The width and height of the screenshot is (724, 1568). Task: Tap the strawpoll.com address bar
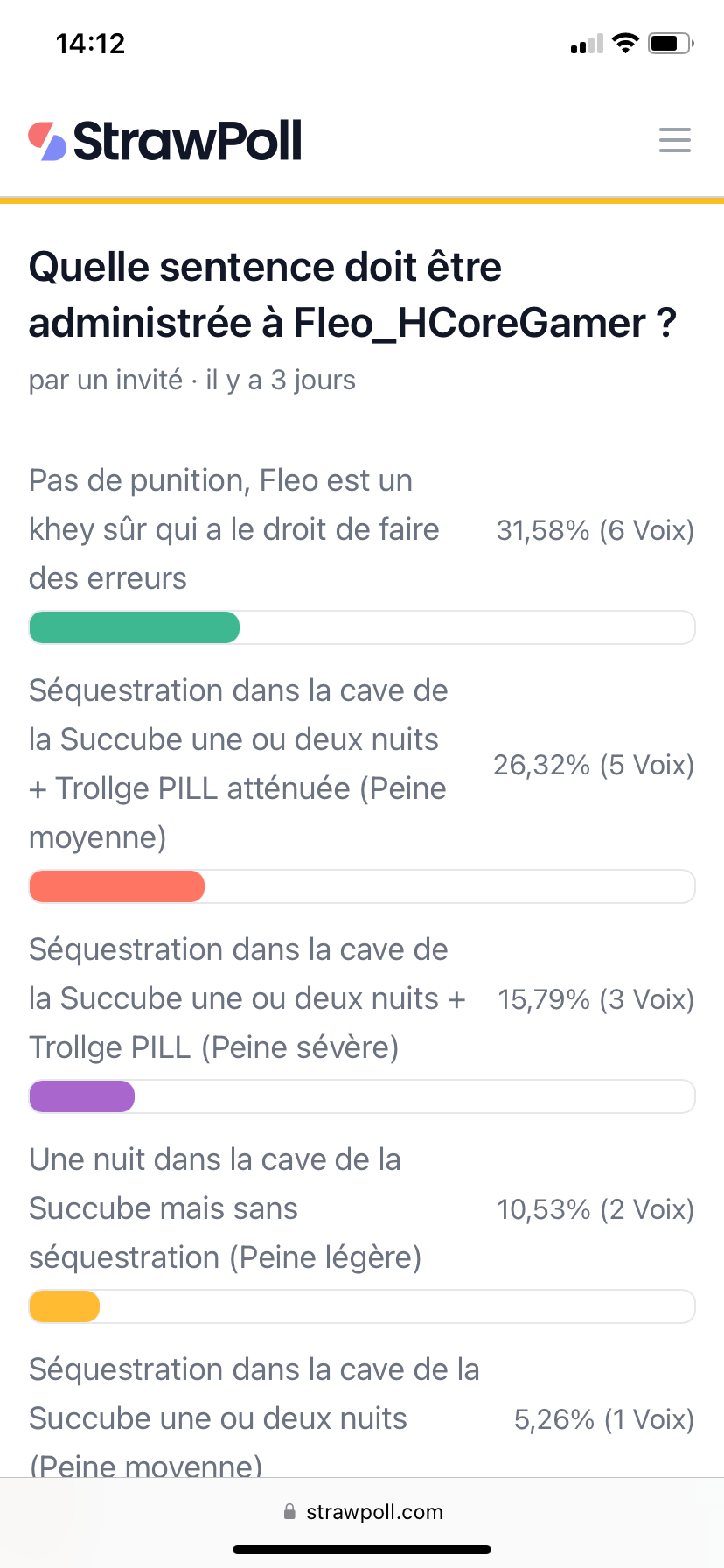pos(362,1511)
